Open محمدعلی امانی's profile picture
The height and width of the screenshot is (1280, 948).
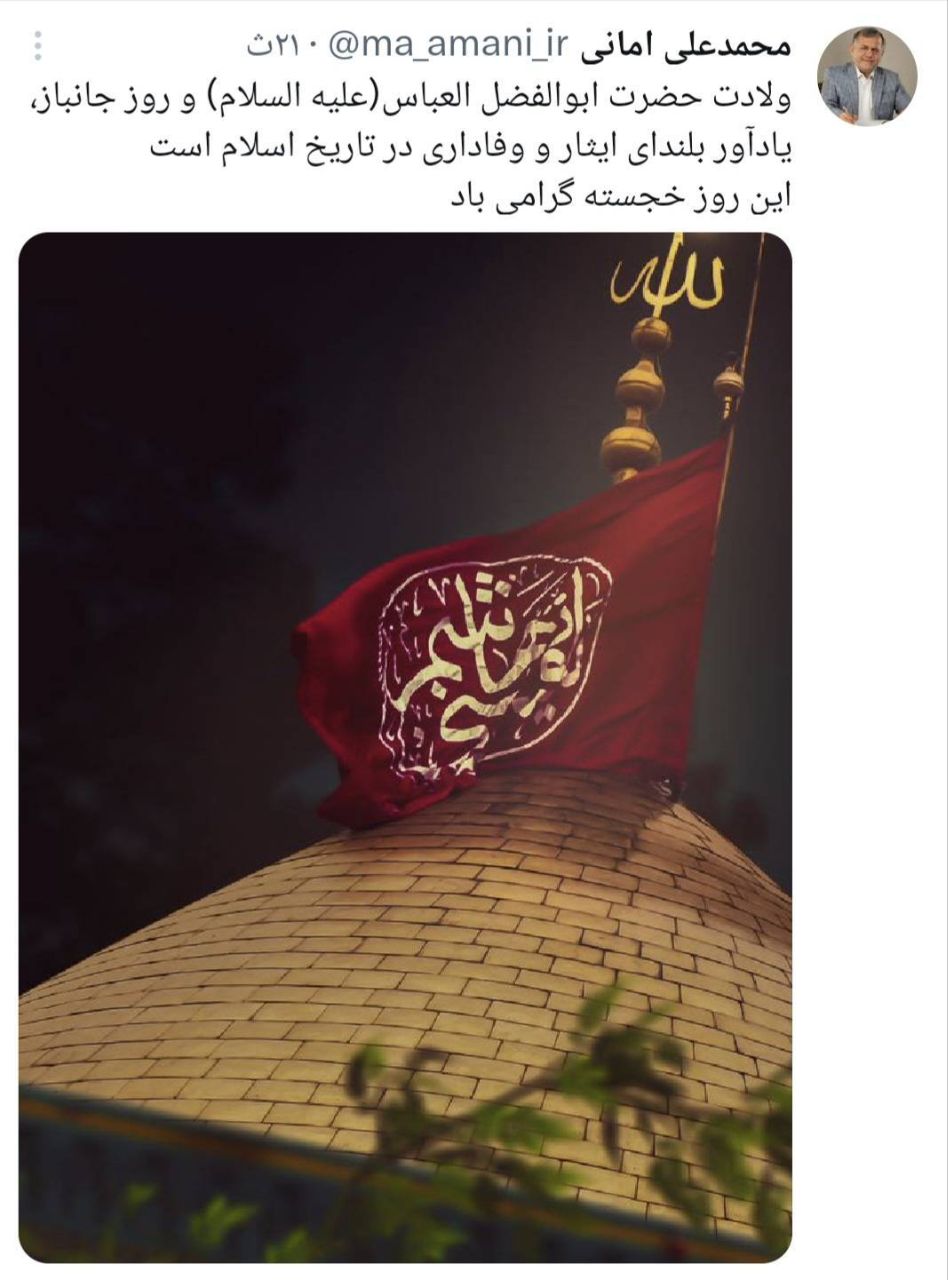click(x=866, y=77)
